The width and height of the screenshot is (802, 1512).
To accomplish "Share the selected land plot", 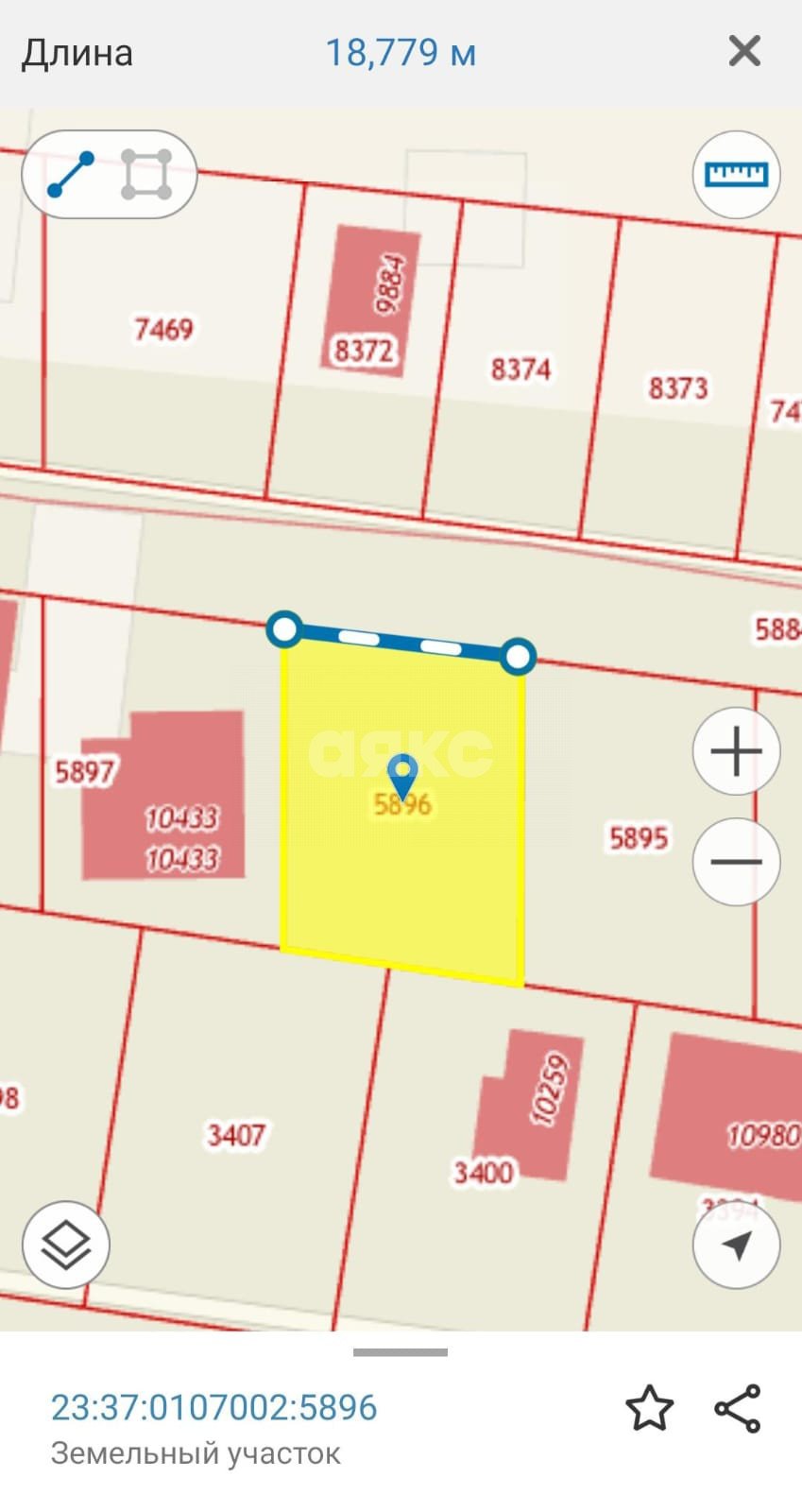I will tap(738, 1409).
